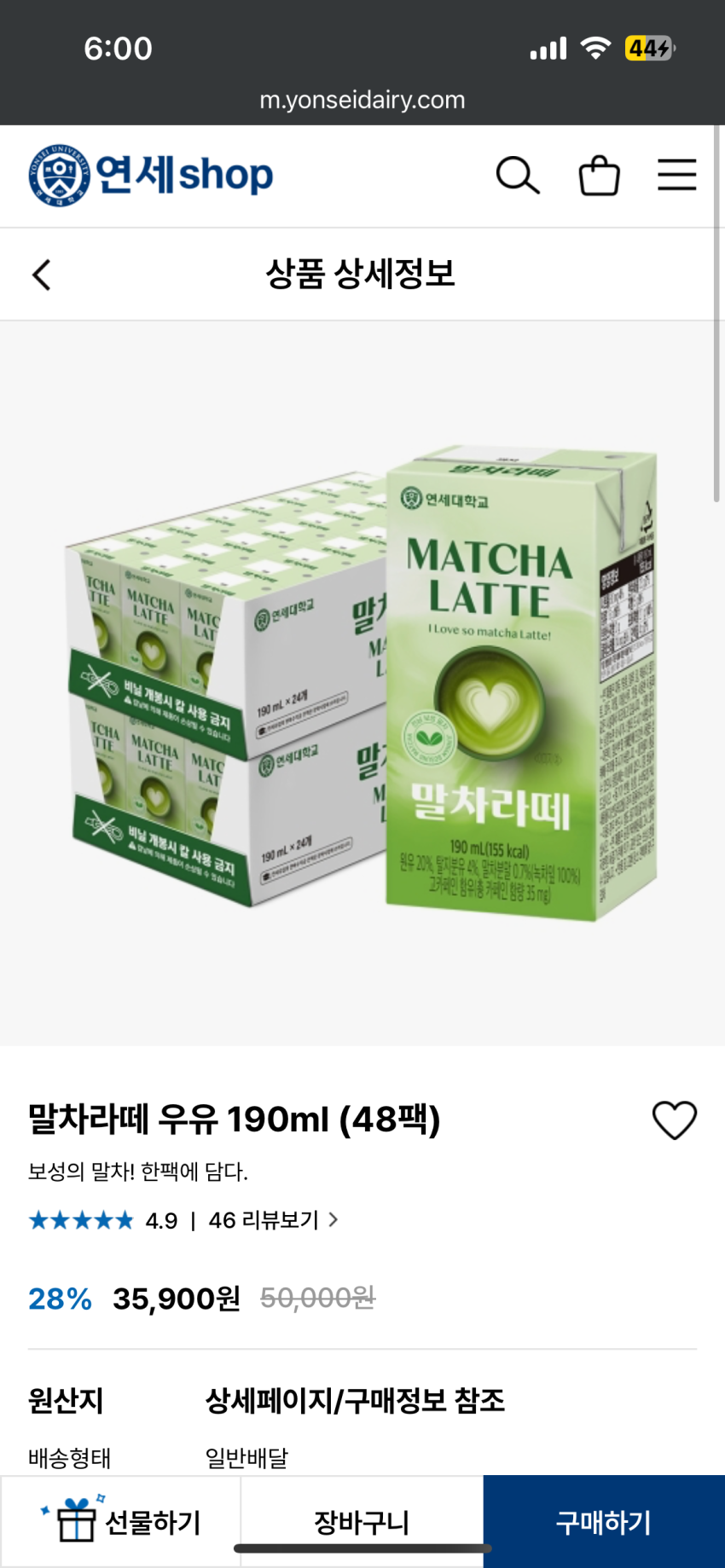Screen dimensions: 725x1568
Task: Tap 선물하기 gift button
Action: [121, 1522]
